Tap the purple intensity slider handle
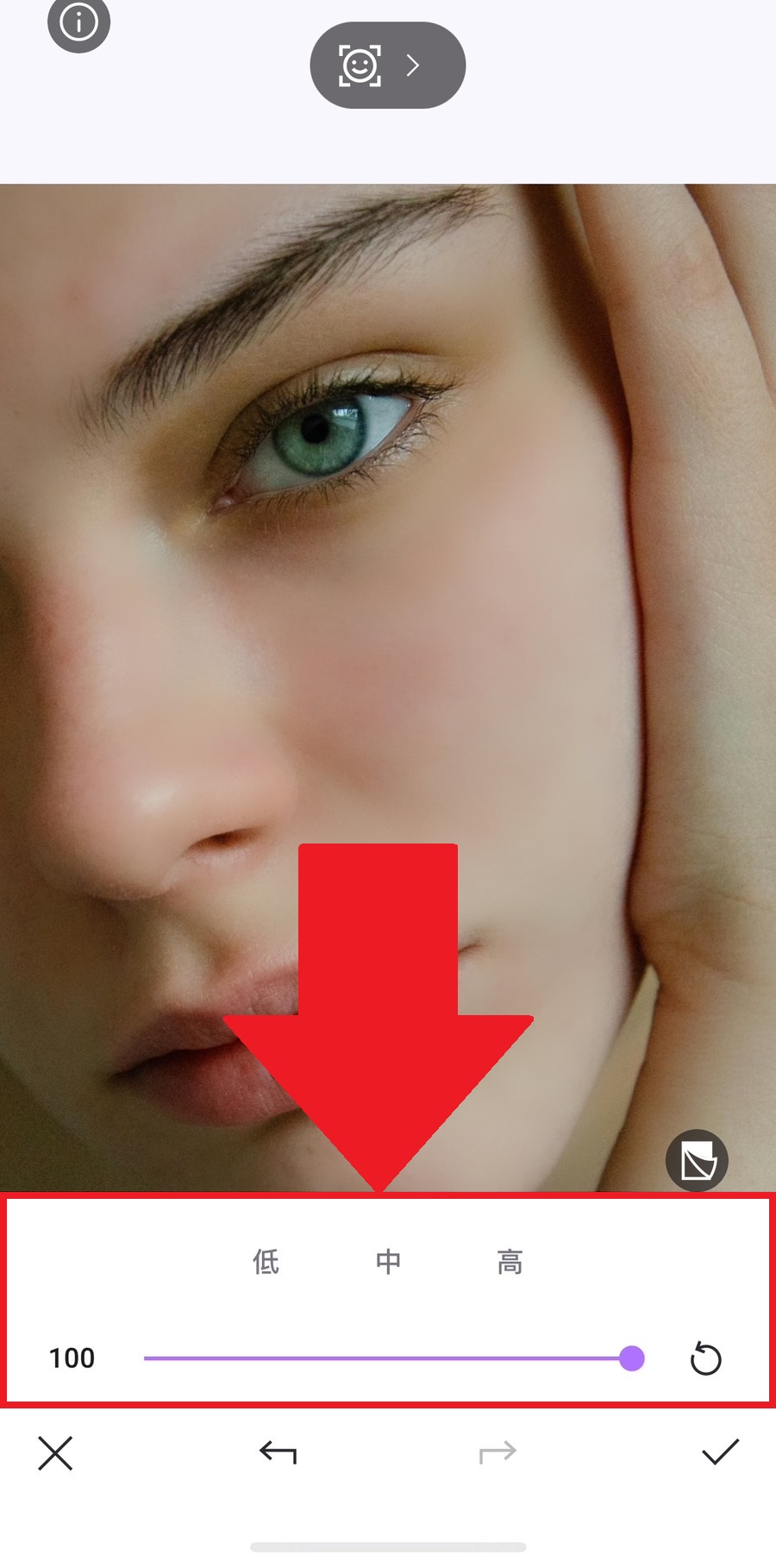 [x=632, y=1358]
